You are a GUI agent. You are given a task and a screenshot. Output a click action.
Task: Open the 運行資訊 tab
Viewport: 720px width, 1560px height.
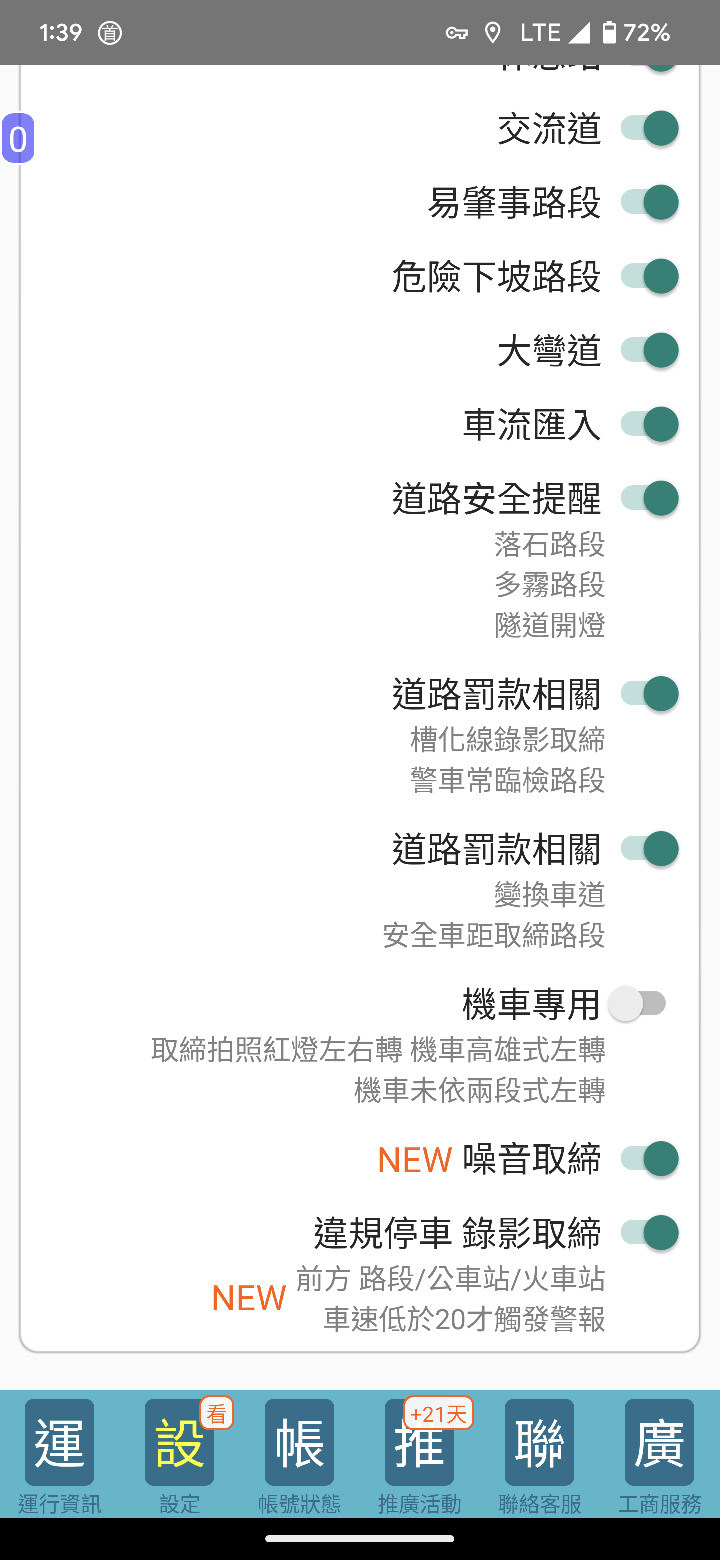pyautogui.click(x=60, y=1457)
